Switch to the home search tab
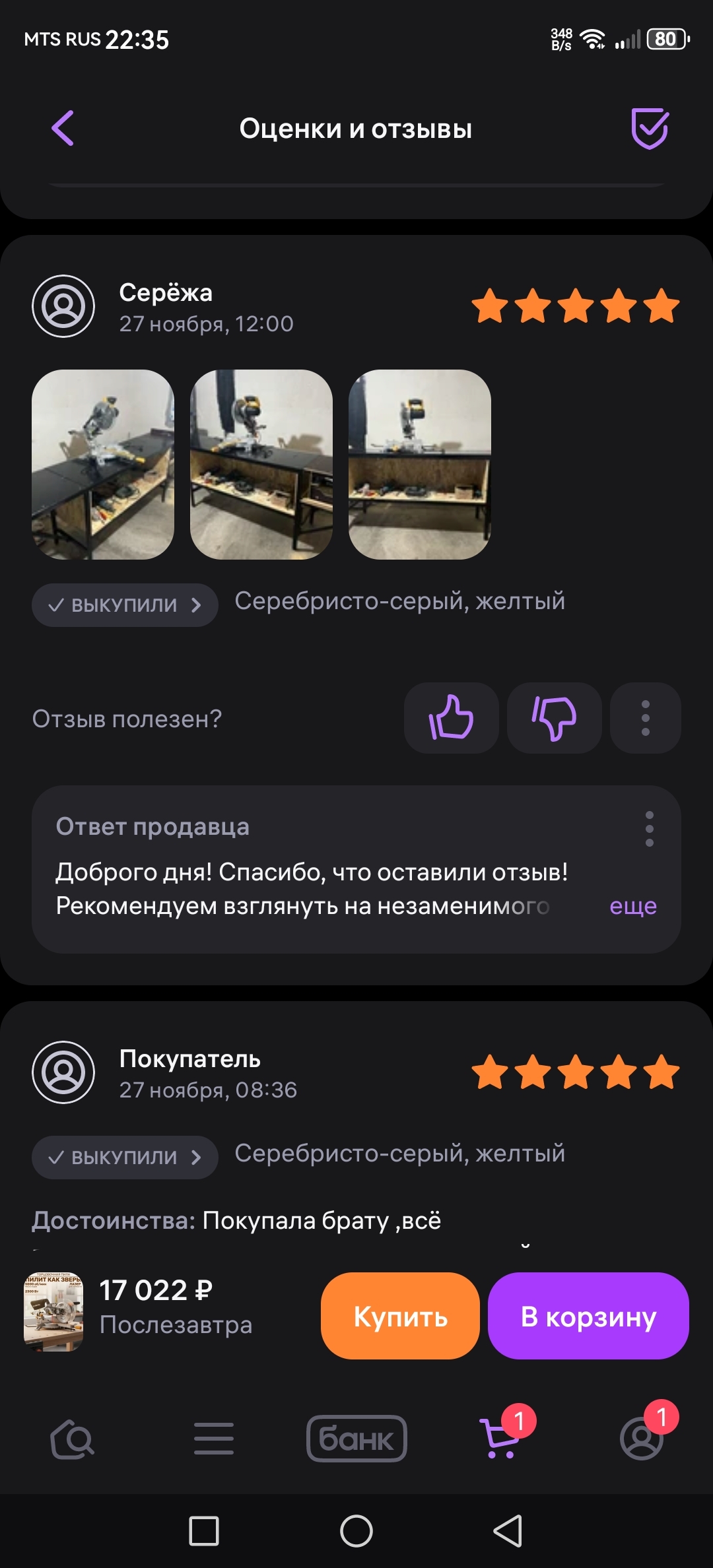The image size is (713, 1568). pyautogui.click(x=73, y=1439)
